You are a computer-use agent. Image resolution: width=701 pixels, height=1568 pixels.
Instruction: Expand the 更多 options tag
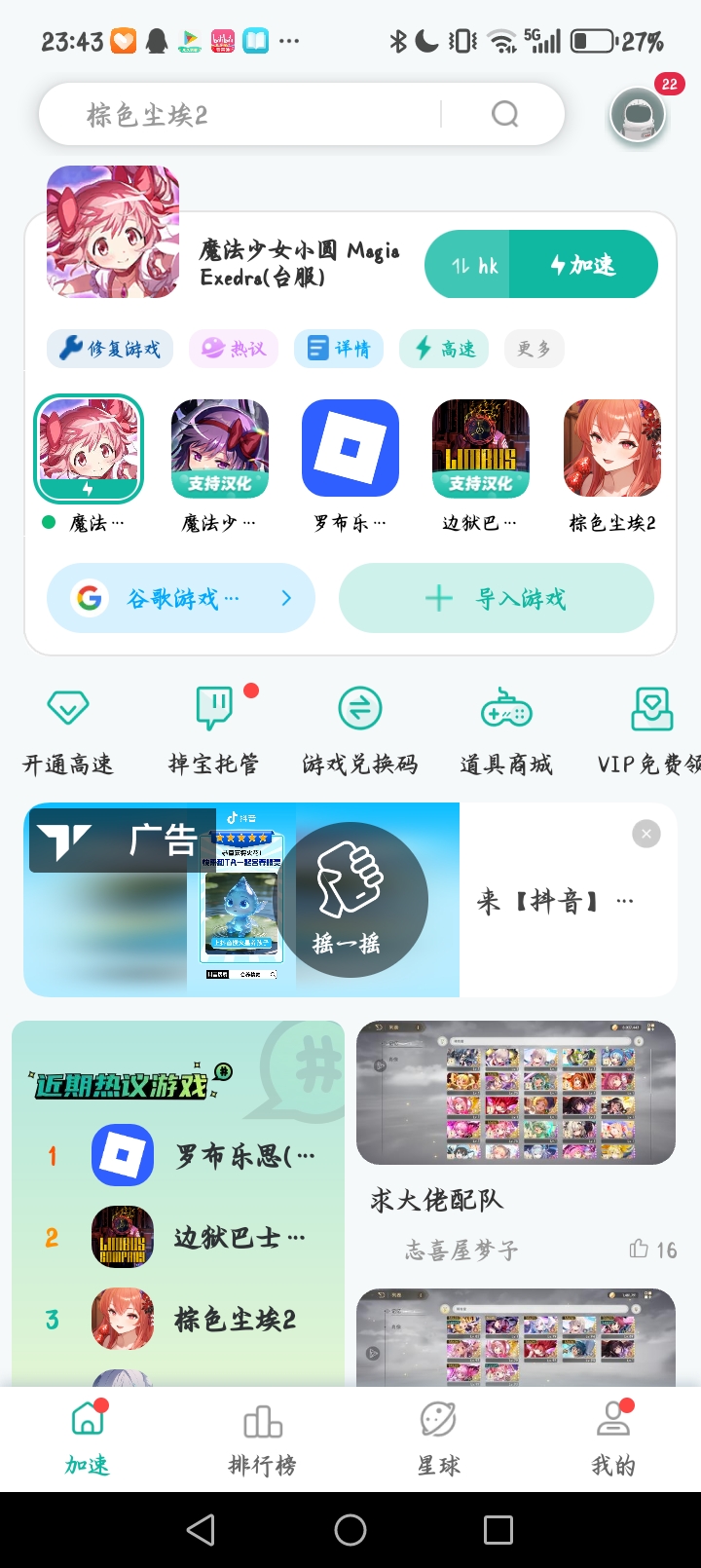click(534, 348)
